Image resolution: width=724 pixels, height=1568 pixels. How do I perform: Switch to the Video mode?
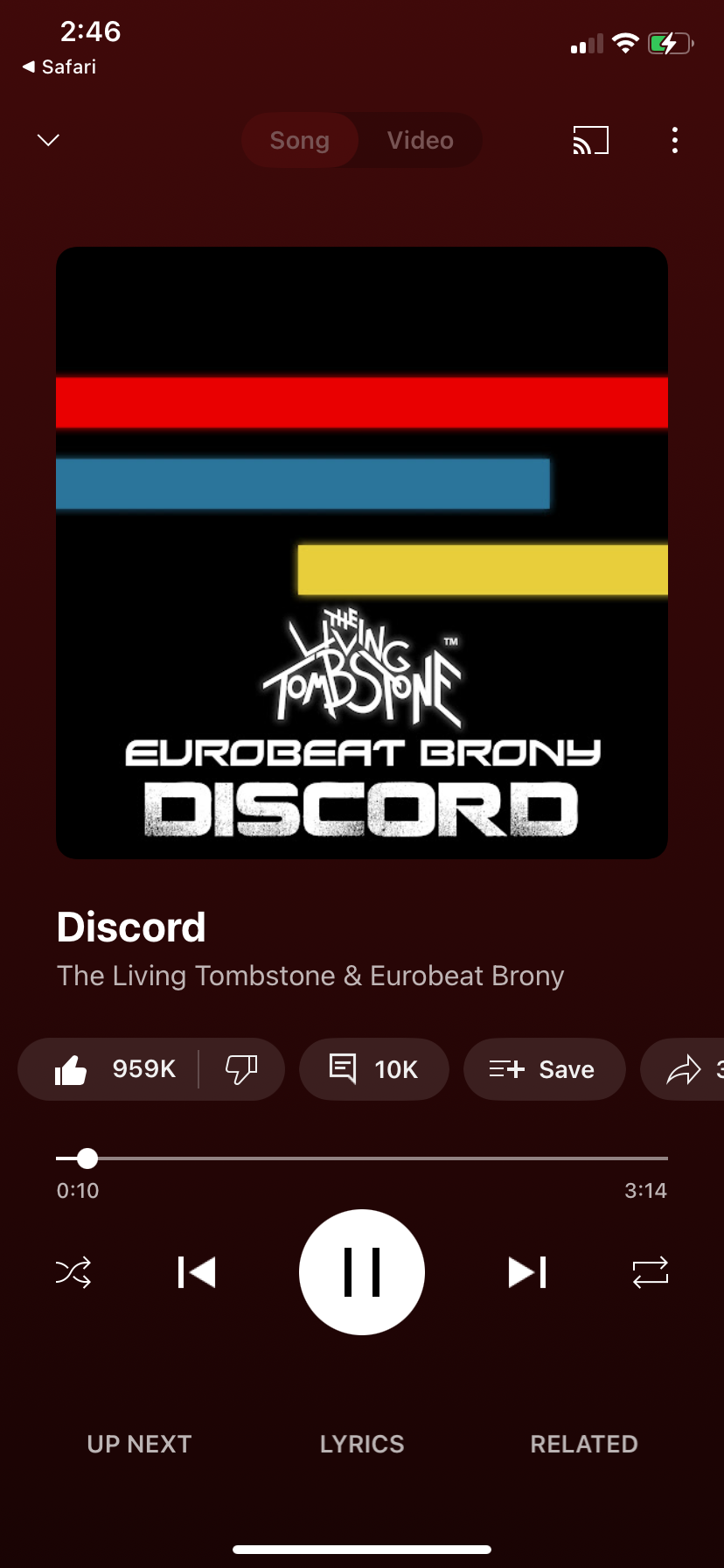(420, 140)
